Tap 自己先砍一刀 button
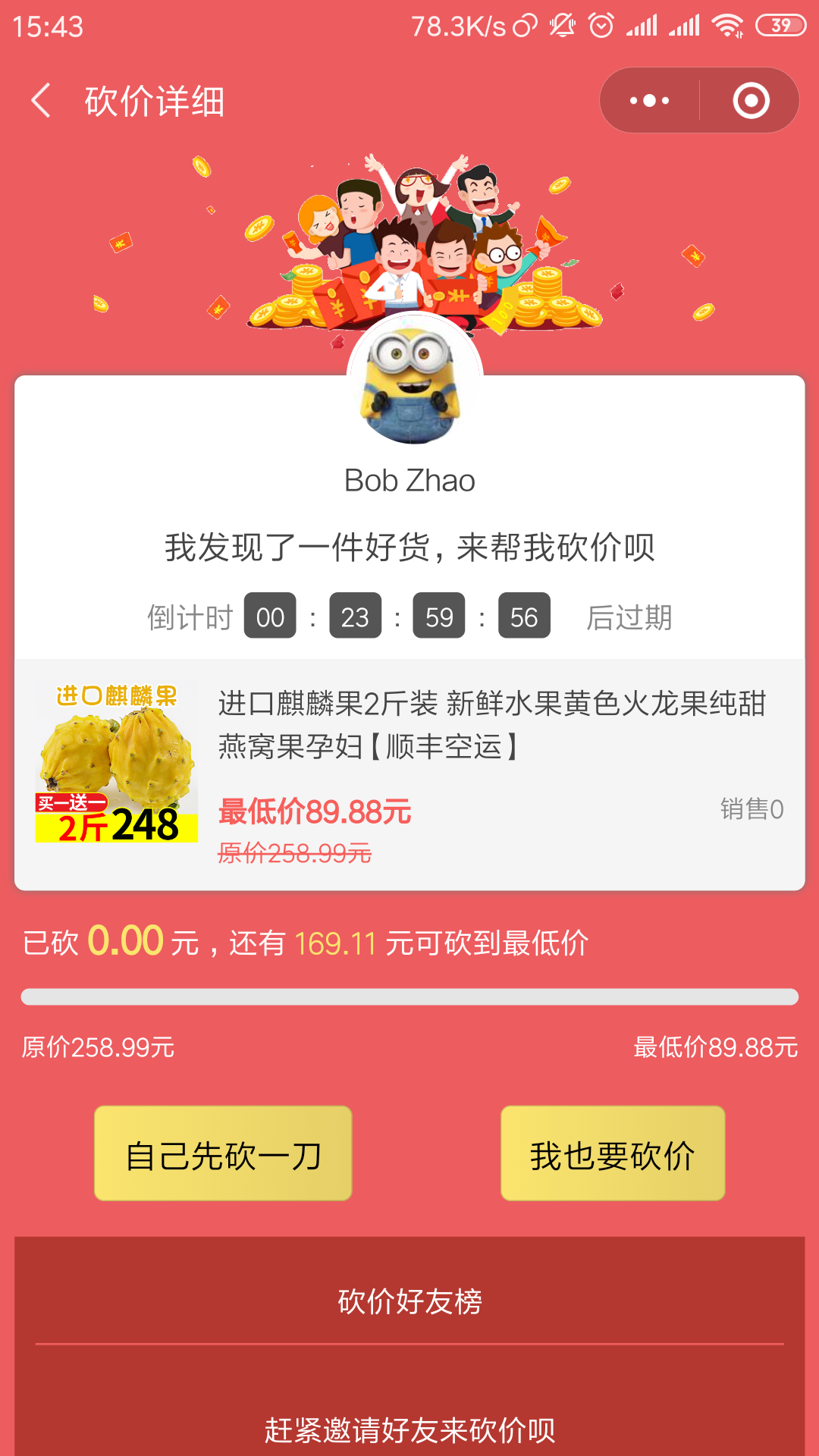This screenshot has height=1456, width=819. click(223, 1153)
